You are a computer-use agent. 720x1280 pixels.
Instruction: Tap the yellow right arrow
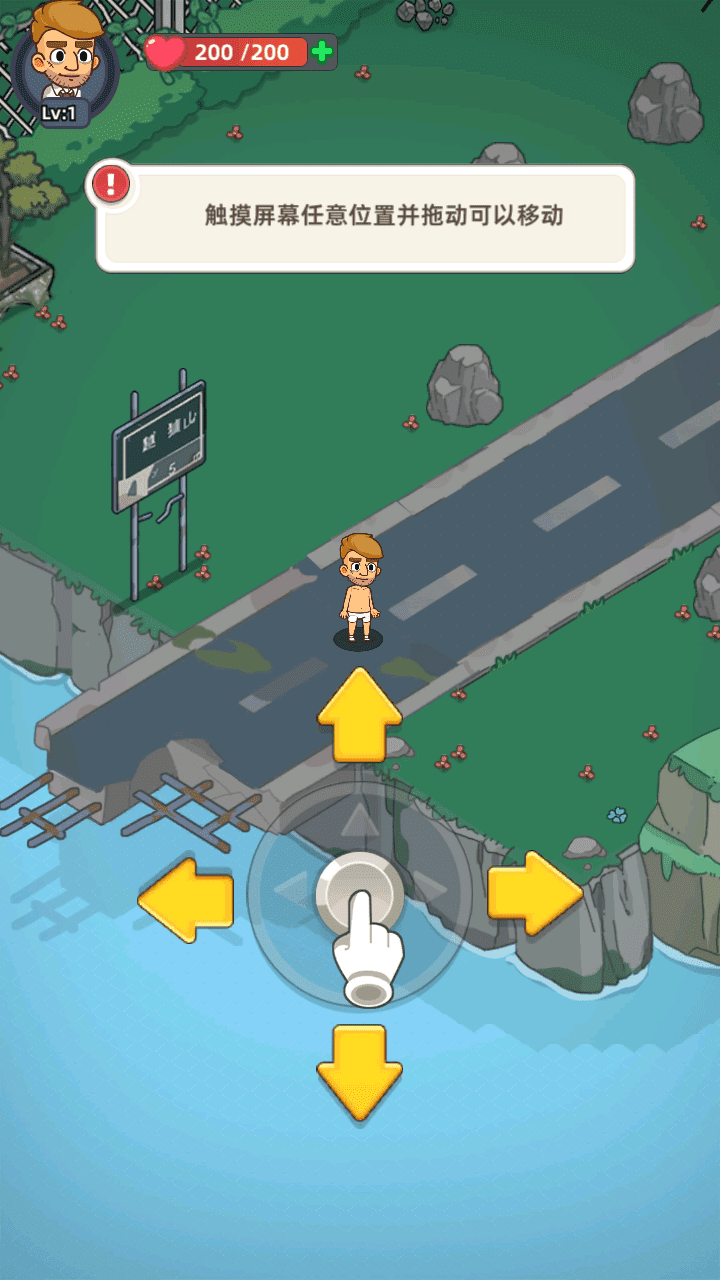[534, 893]
